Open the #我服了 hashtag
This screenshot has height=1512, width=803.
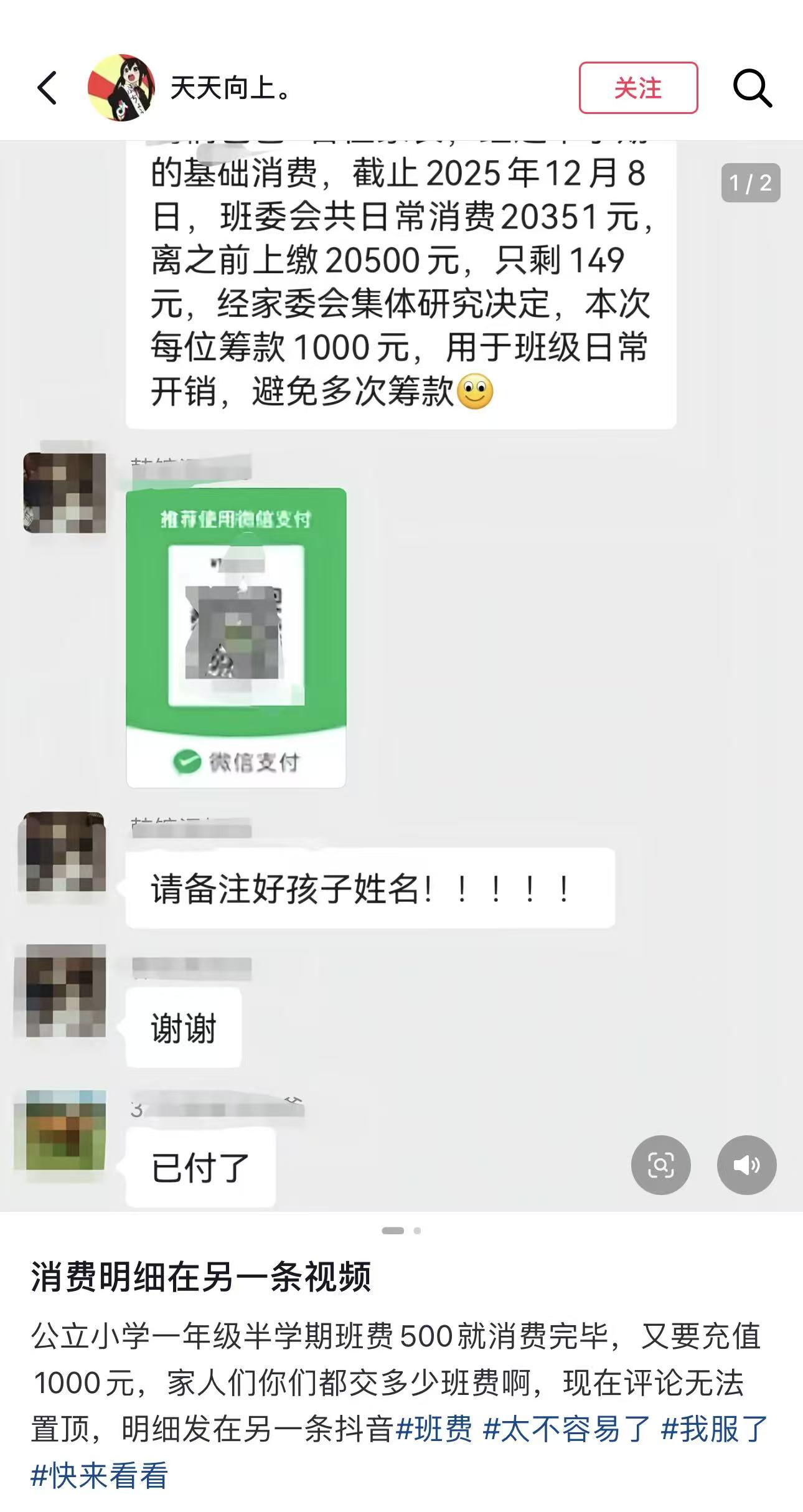click(715, 1429)
